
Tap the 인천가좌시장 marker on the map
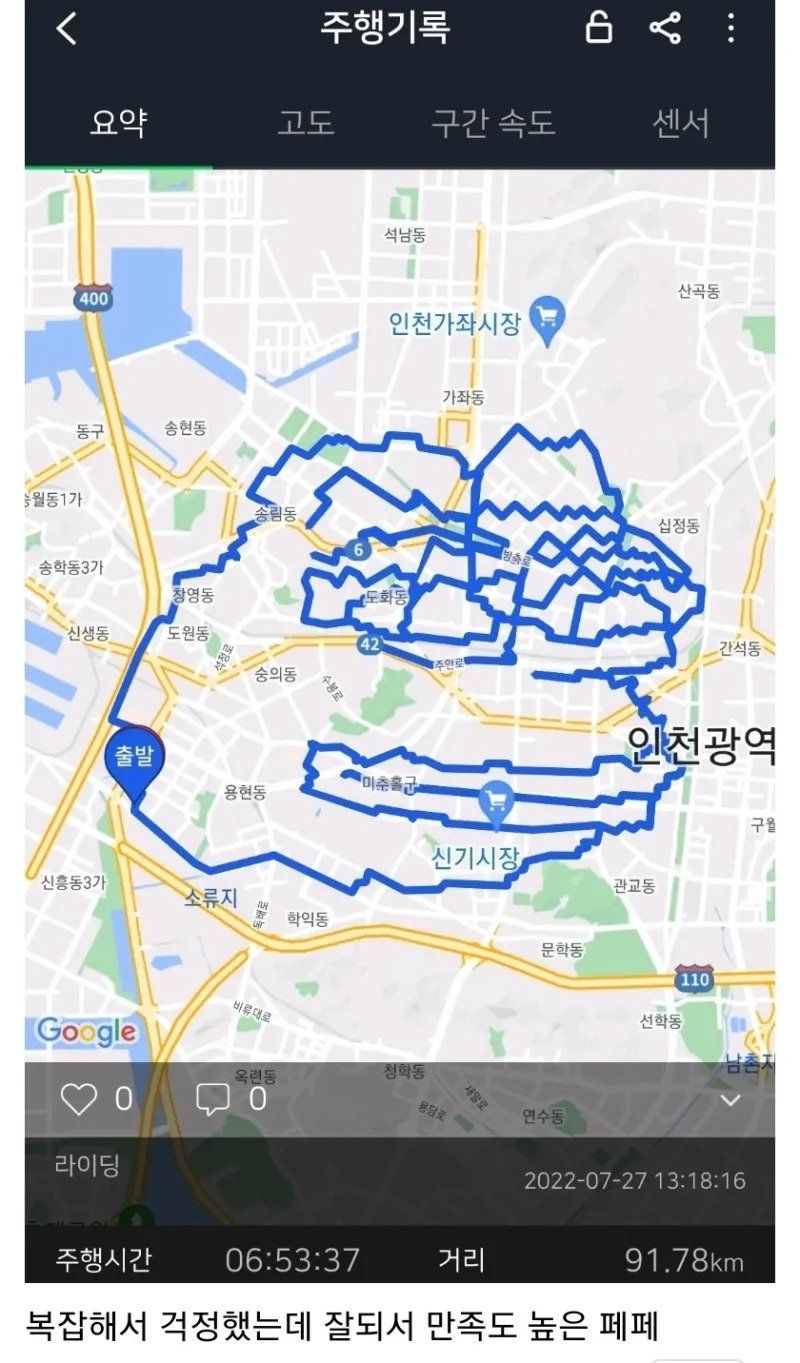[x=547, y=320]
